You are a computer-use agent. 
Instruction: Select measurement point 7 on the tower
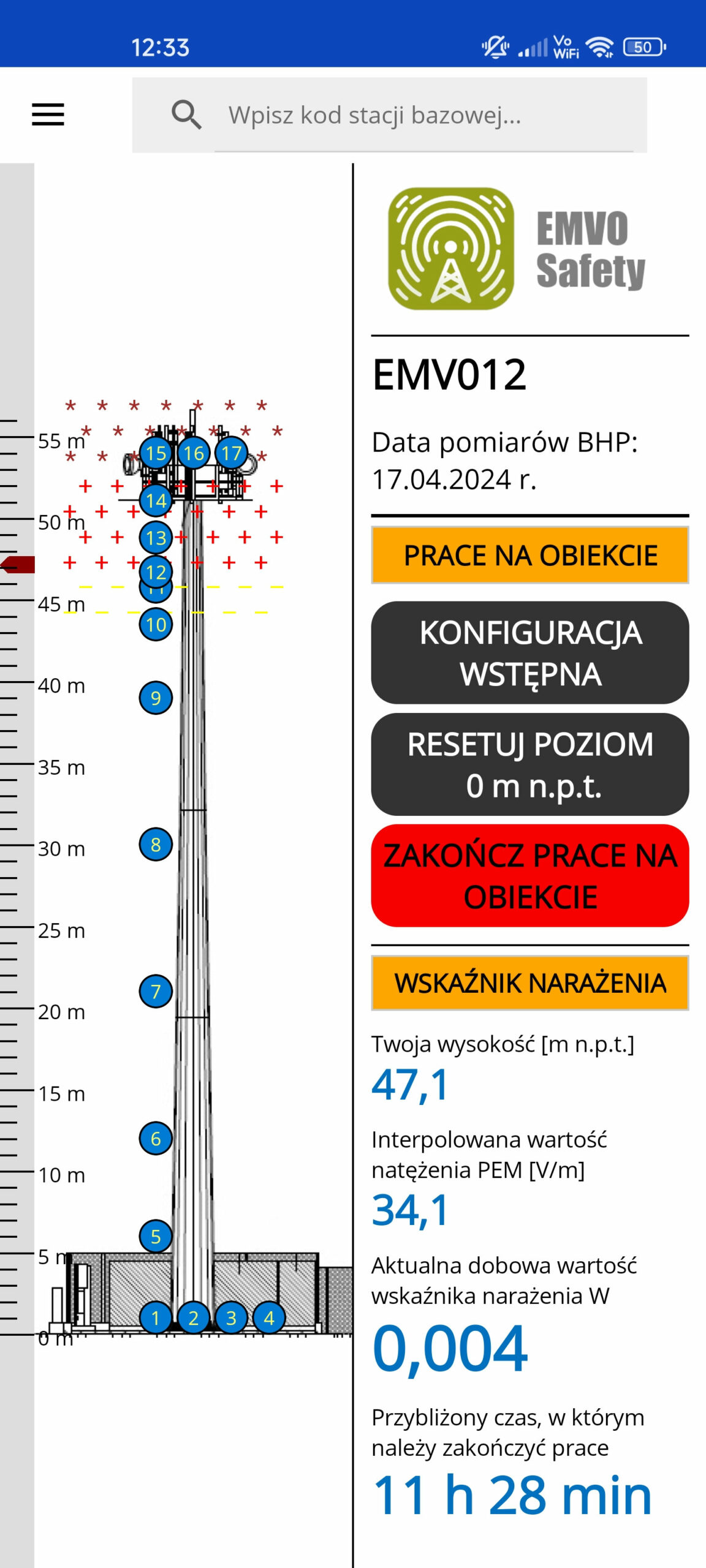156,991
